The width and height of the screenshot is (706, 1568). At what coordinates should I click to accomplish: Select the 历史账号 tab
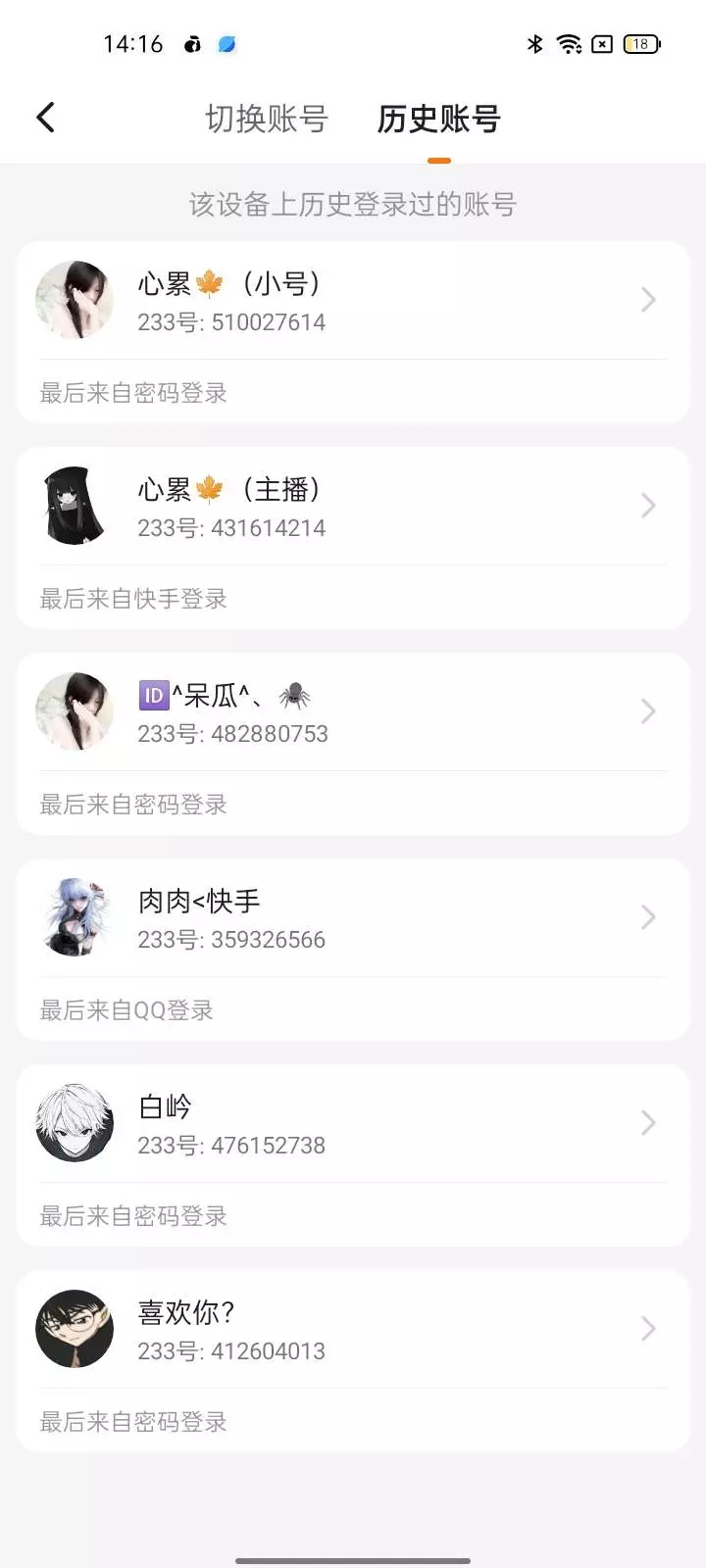[438, 119]
